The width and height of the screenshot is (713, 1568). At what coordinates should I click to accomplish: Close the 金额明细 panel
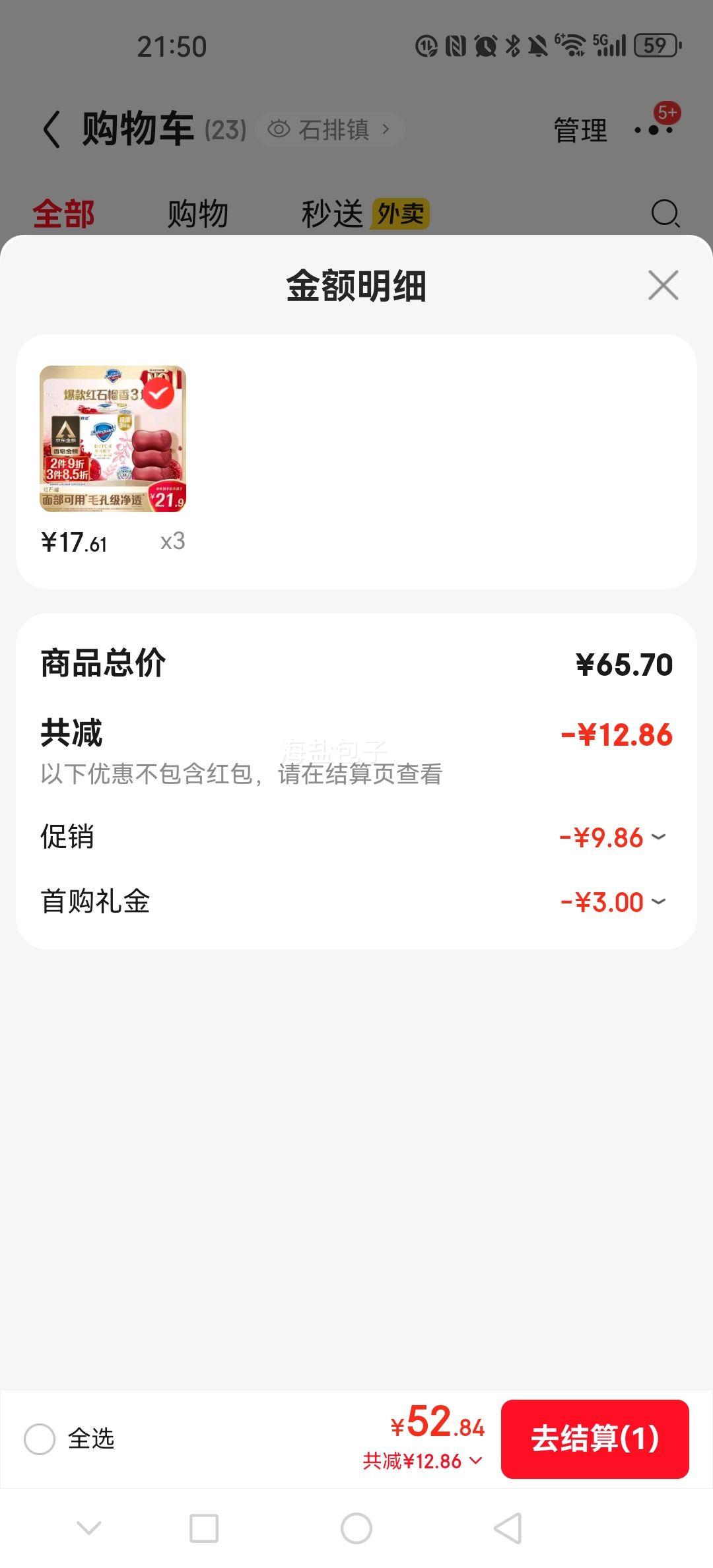[663, 285]
